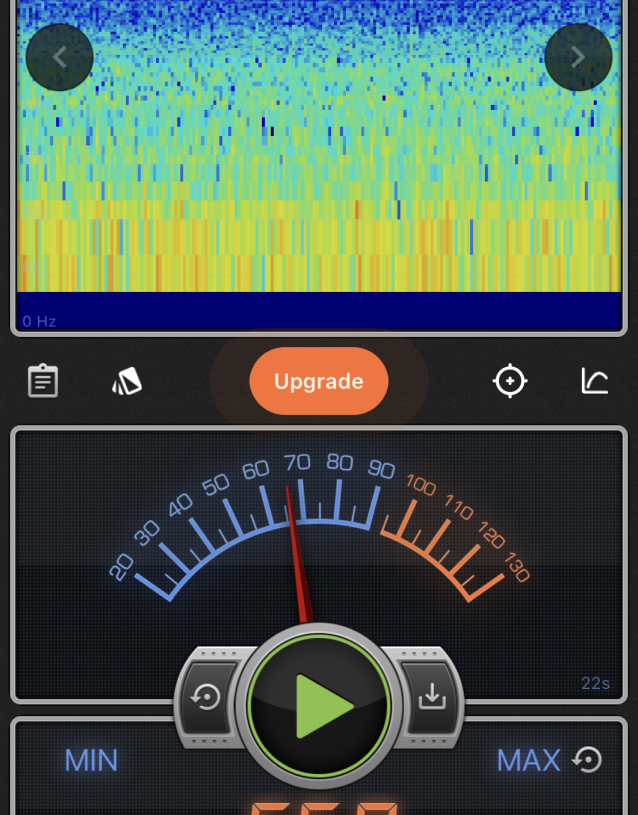Tap the orange Upgrade button
This screenshot has height=815, width=638.
tap(319, 381)
